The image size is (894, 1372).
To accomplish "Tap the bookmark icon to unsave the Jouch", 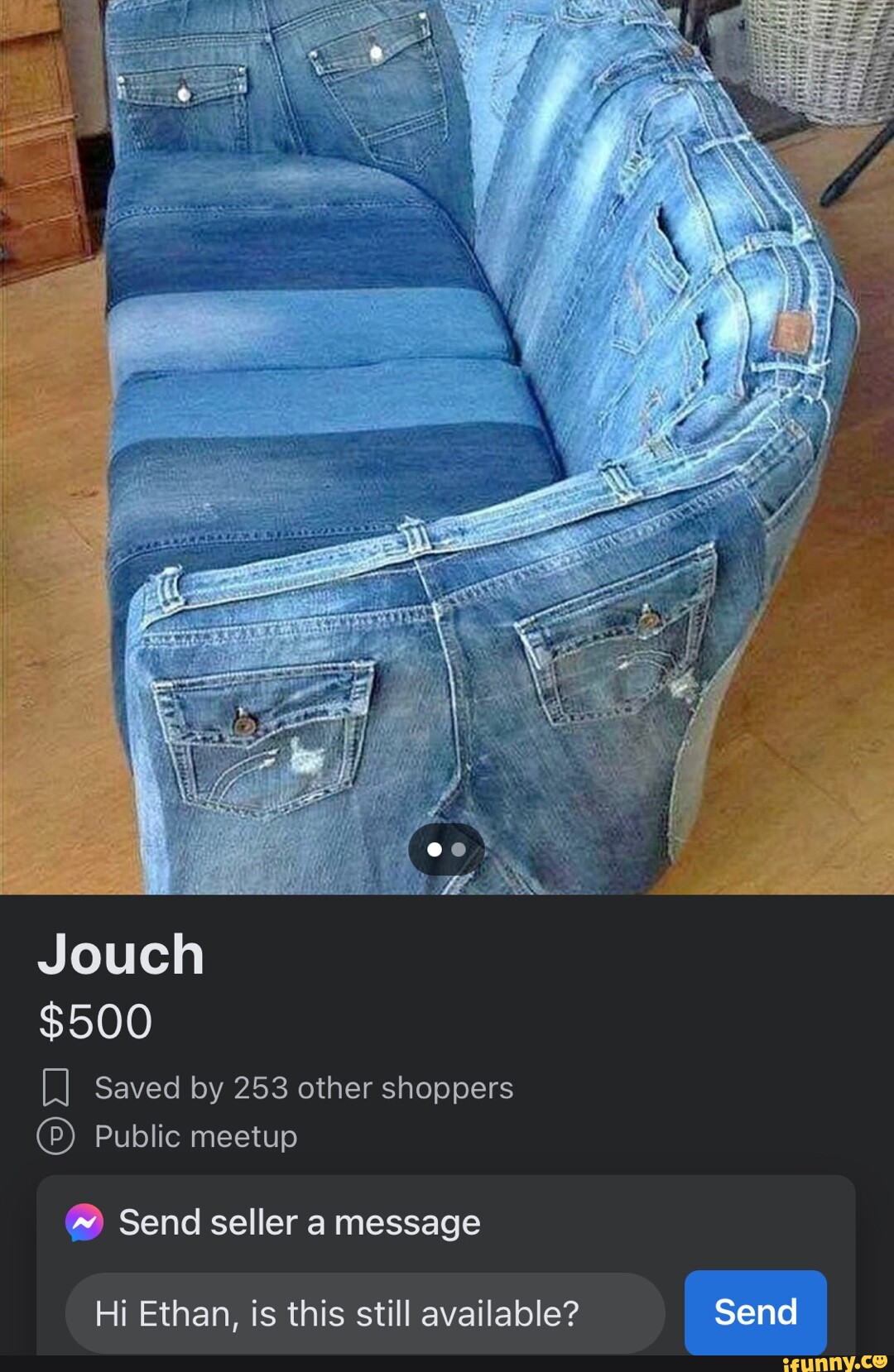I will point(55,1089).
